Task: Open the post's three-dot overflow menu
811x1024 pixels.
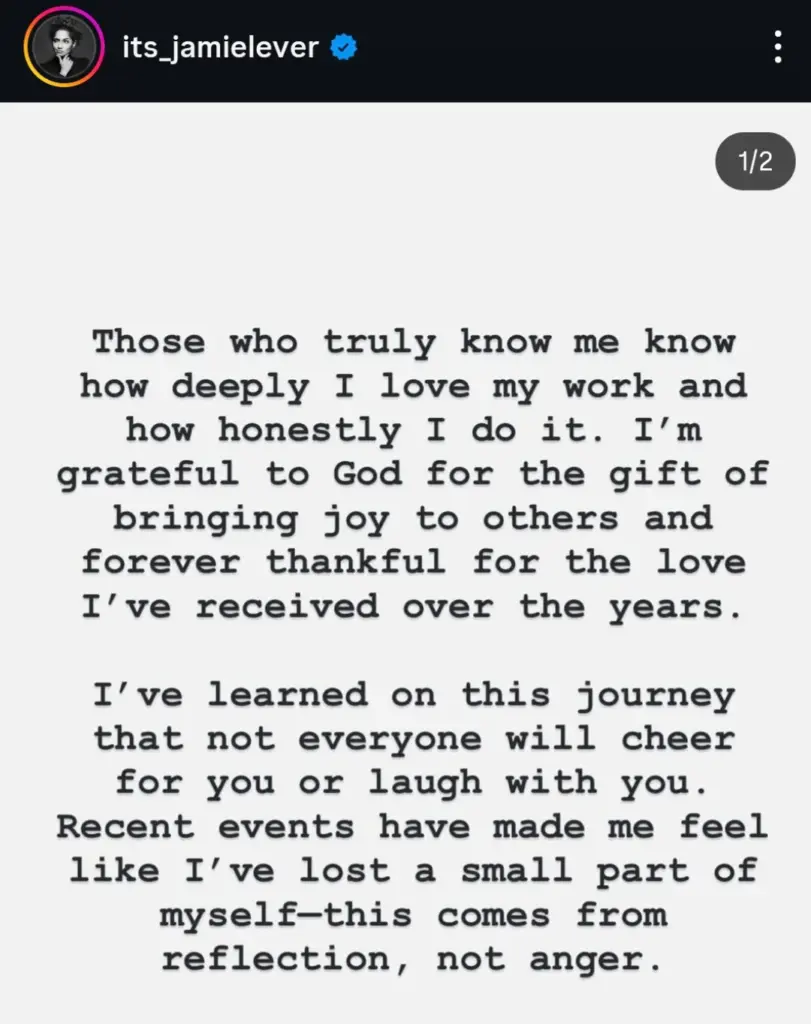Action: click(779, 47)
